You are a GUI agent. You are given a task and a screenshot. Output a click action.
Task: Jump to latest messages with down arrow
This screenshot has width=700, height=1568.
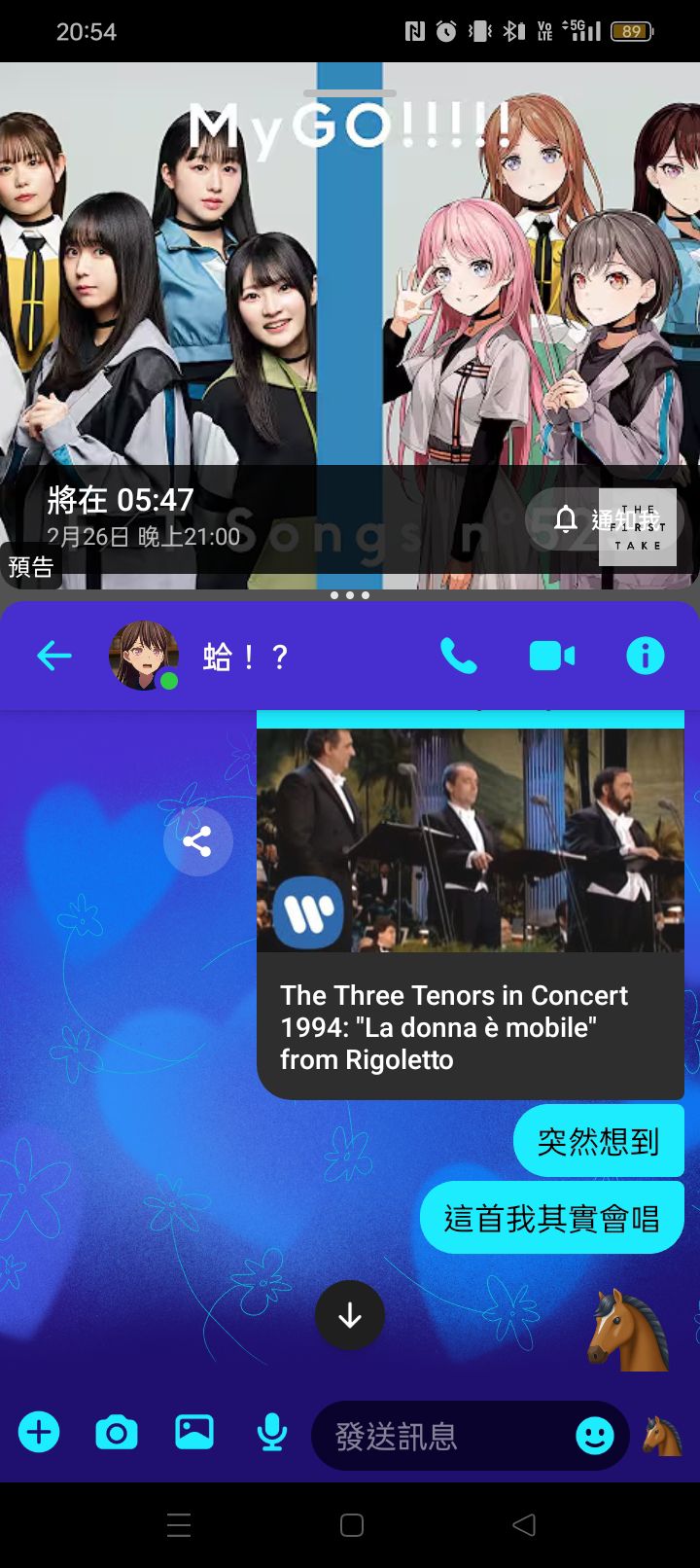point(350,1315)
